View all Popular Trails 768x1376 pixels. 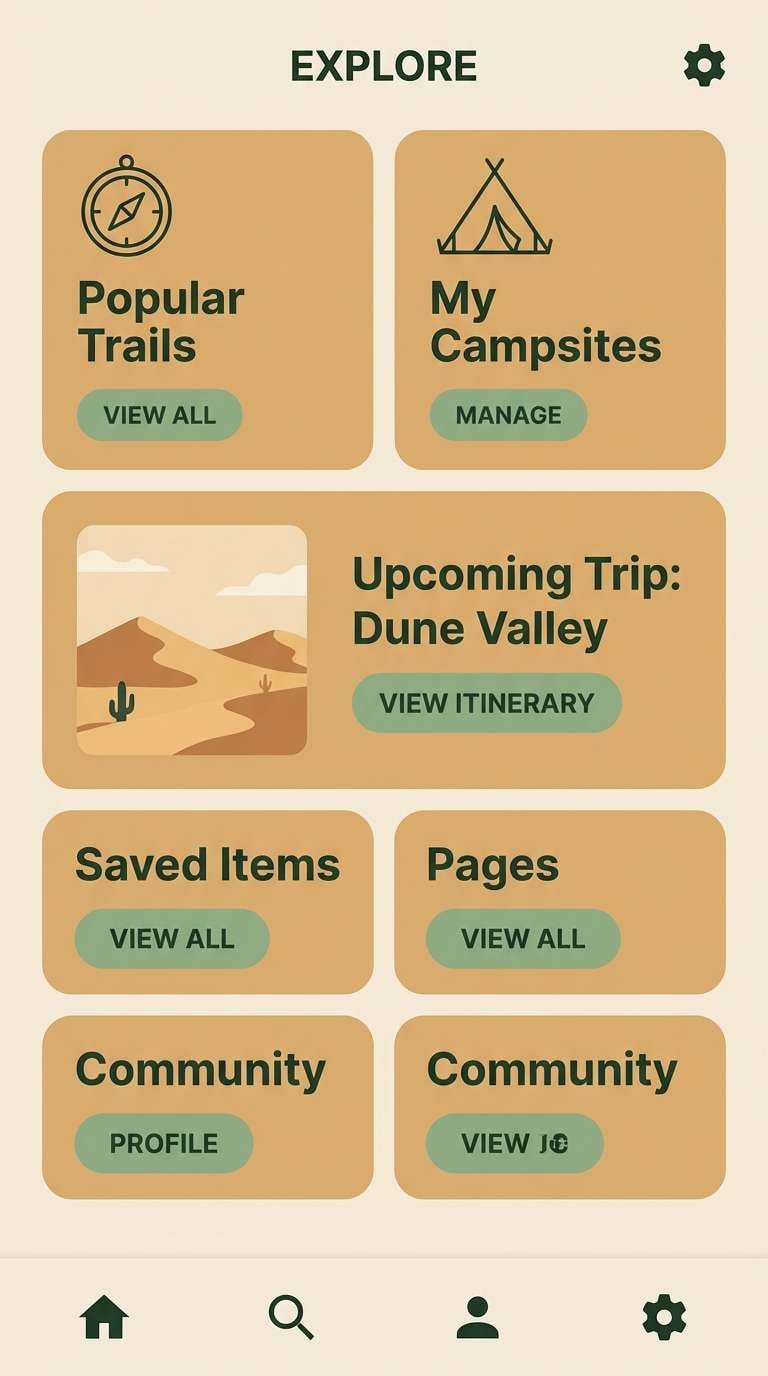160,415
